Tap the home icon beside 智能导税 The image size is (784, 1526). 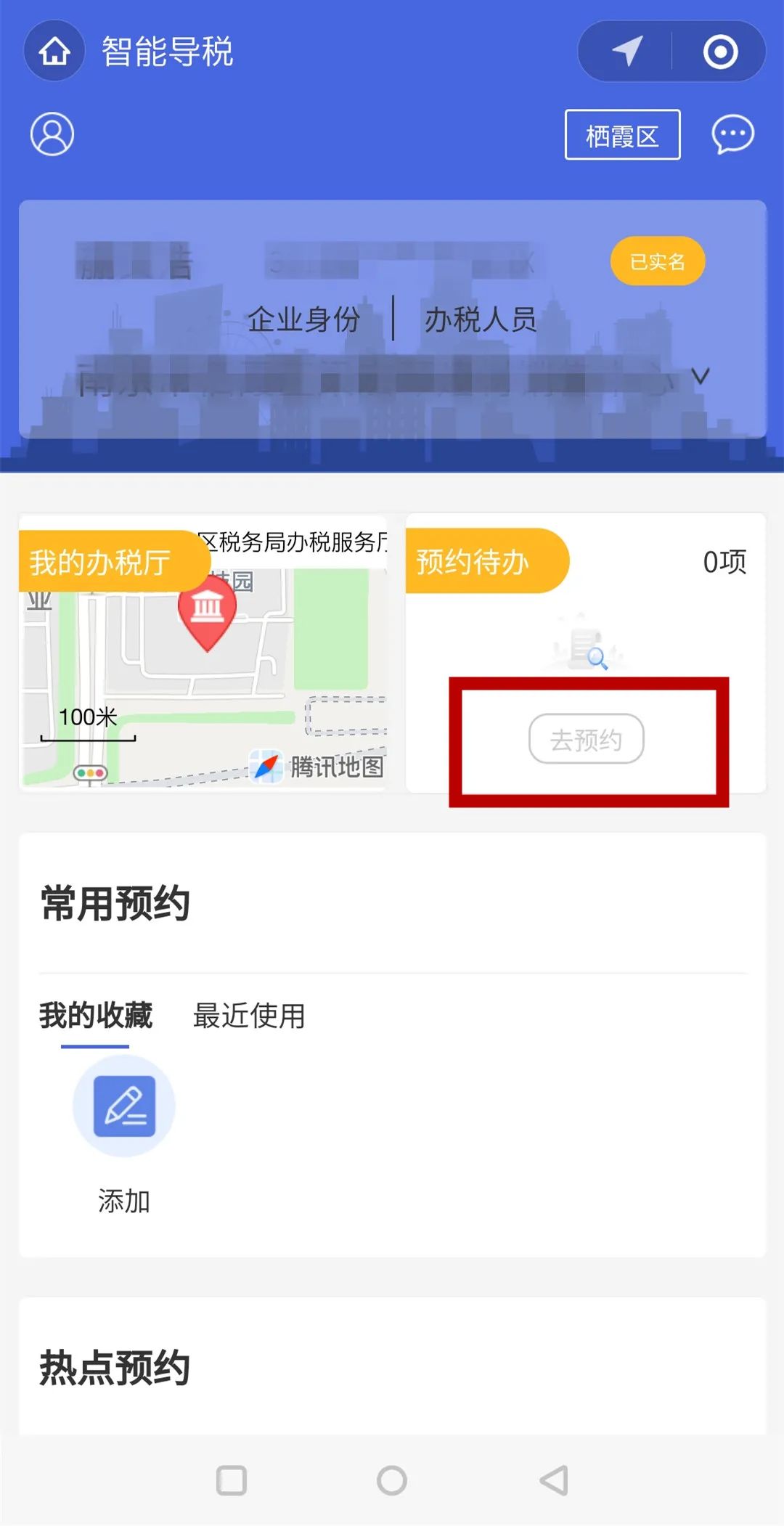point(54,51)
